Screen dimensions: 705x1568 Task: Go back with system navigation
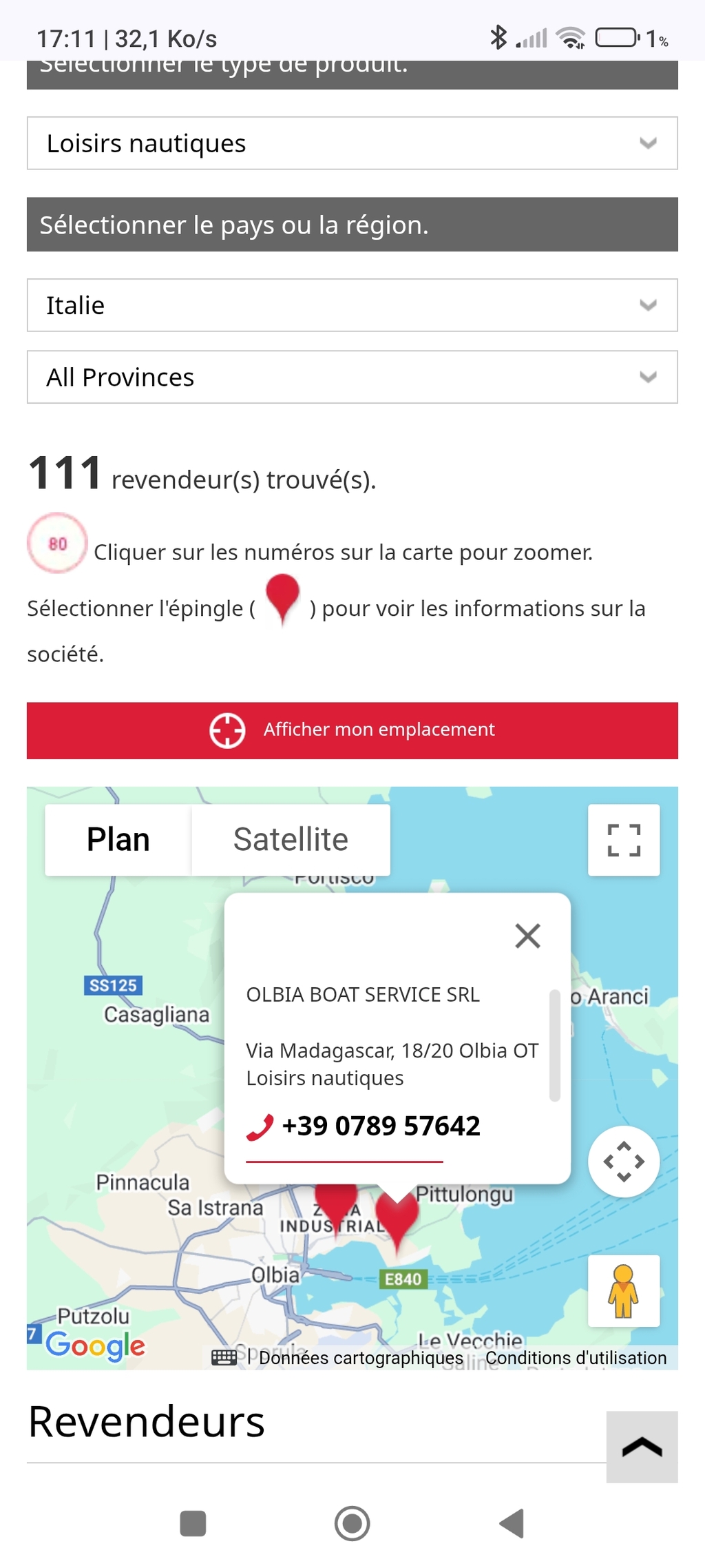click(x=512, y=1523)
